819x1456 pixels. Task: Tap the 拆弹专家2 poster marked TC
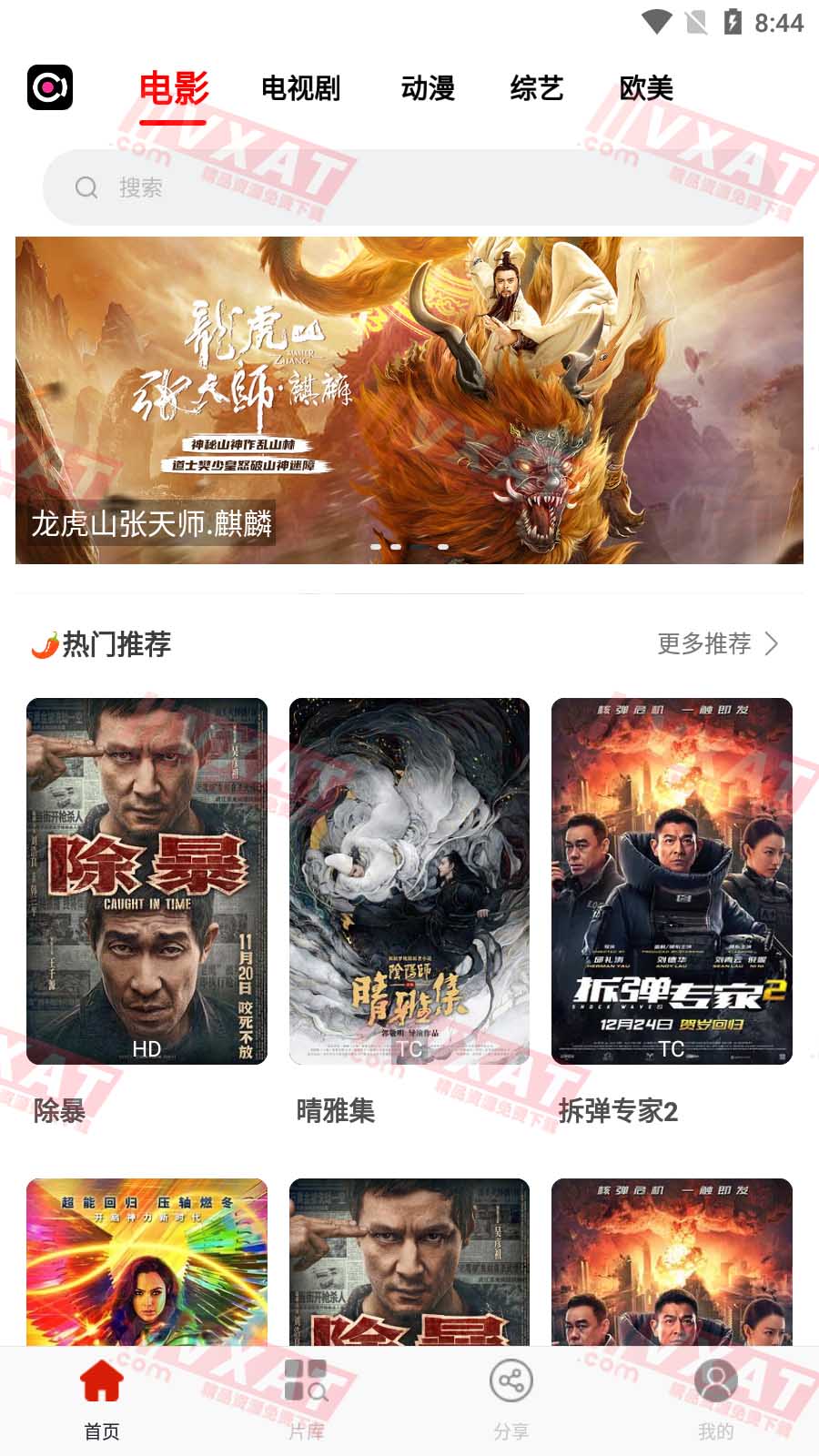point(673,878)
